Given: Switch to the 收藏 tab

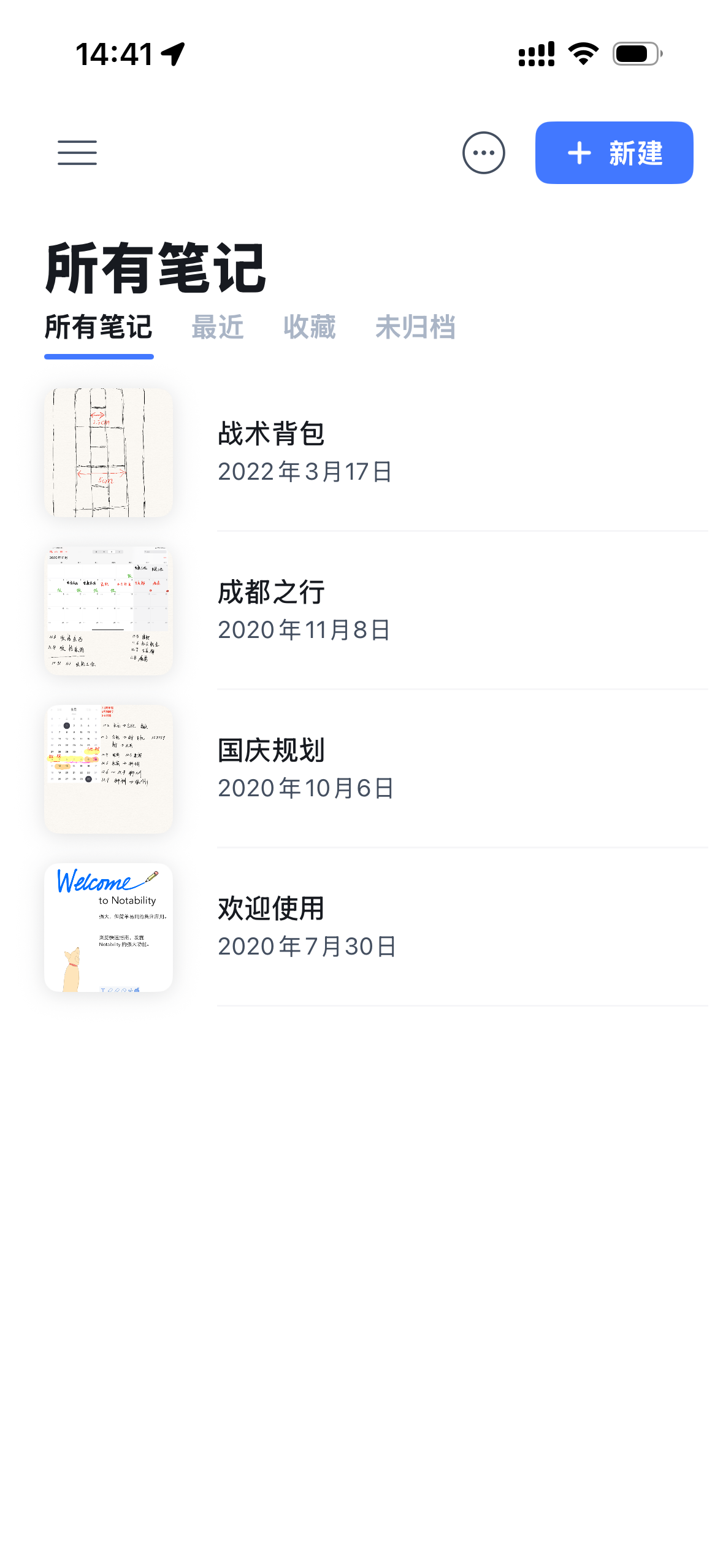Looking at the screenshot, I should (x=310, y=327).
